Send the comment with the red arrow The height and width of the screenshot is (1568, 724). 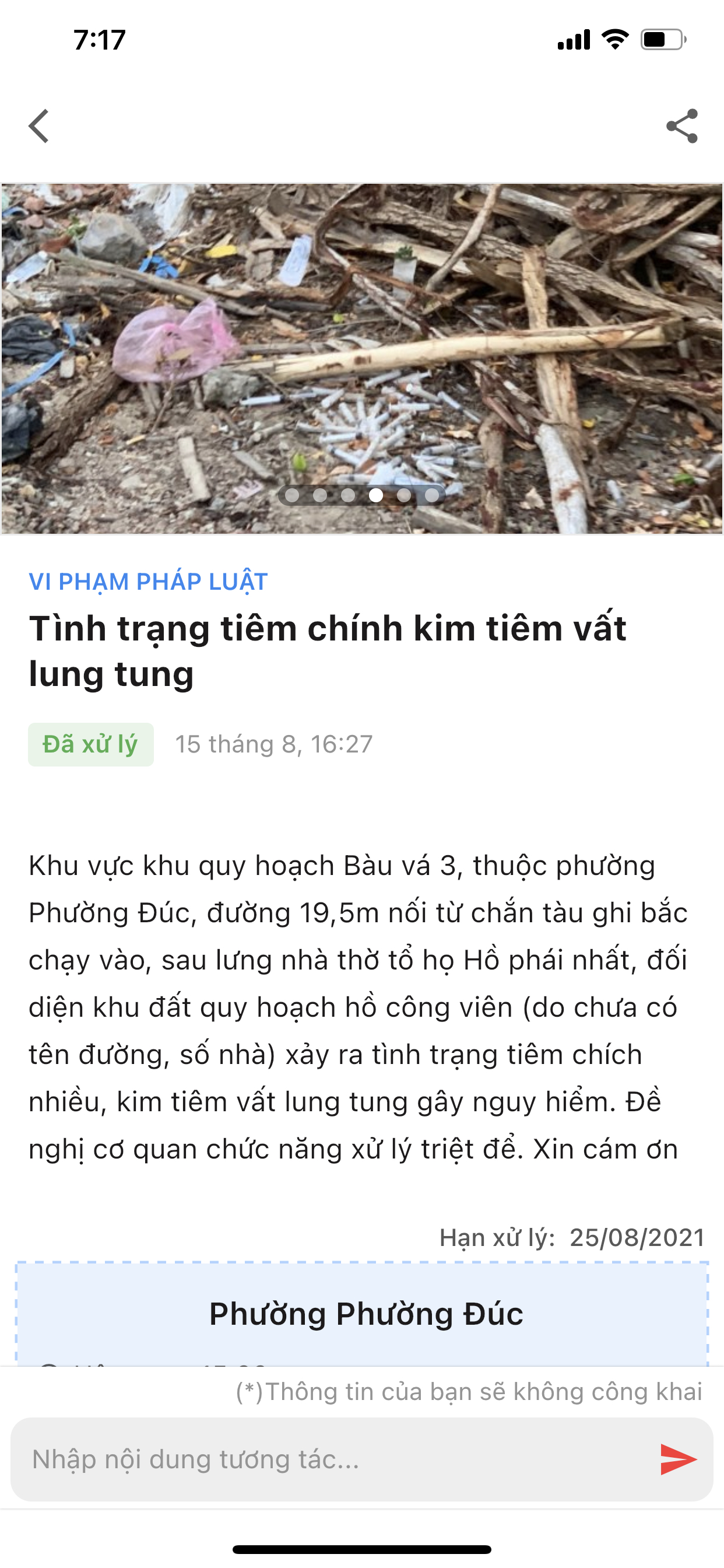tap(678, 1459)
